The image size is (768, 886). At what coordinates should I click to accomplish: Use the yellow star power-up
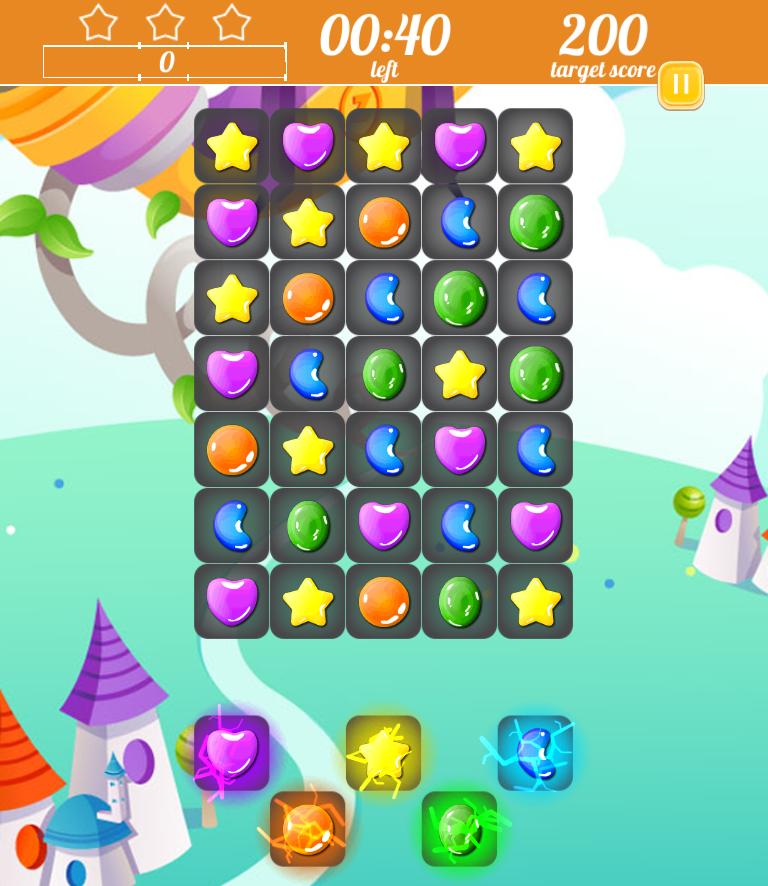point(383,753)
